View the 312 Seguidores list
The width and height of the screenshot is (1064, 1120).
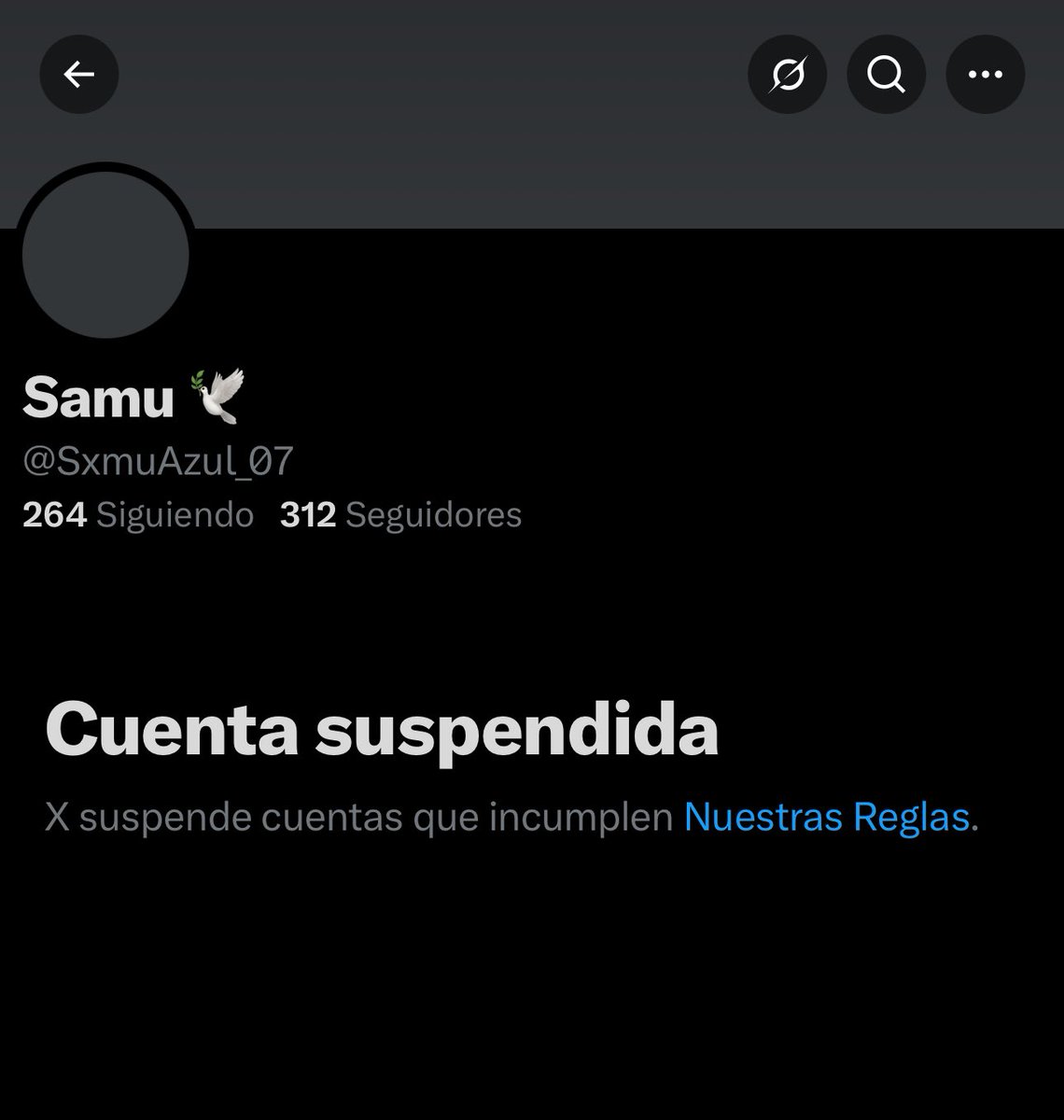(x=400, y=514)
